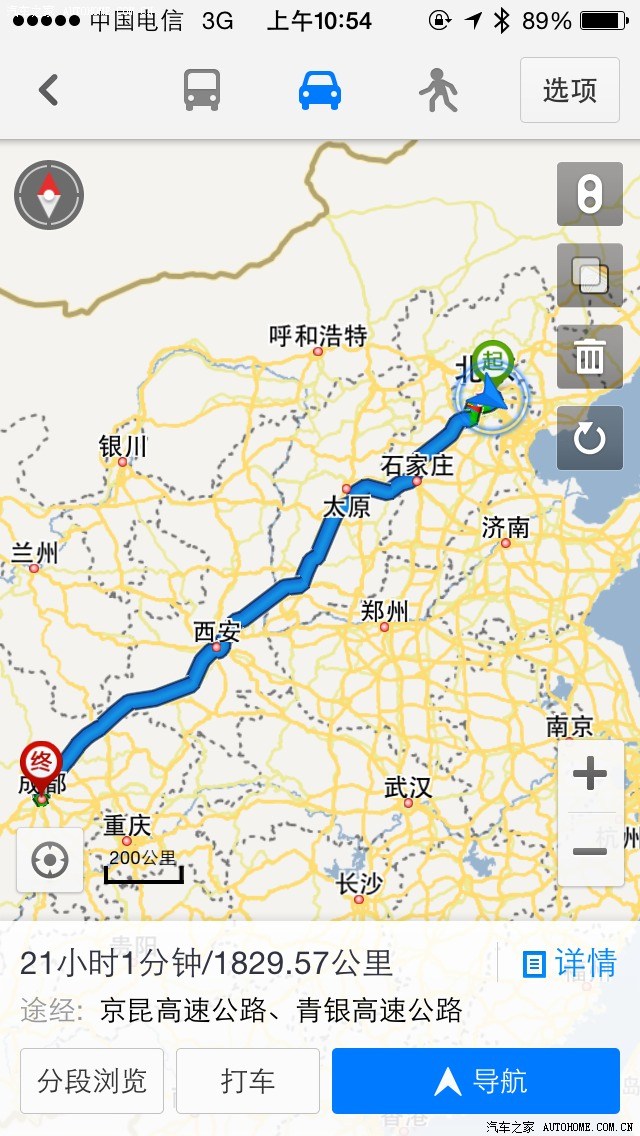Viewport: 640px width, 1136px height.
Task: Go back with the top-left arrow
Action: pyautogui.click(x=48, y=90)
